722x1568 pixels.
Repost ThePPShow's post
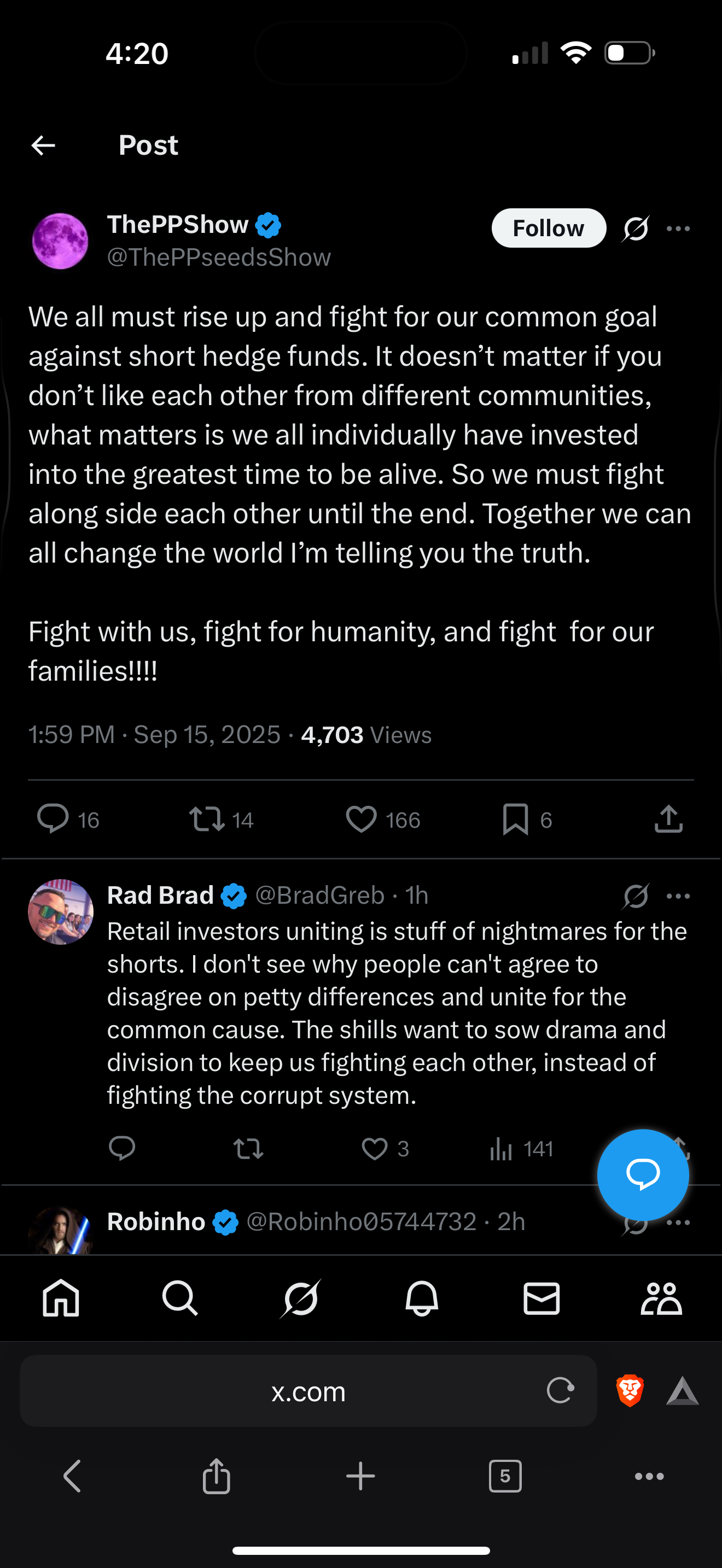[207, 818]
